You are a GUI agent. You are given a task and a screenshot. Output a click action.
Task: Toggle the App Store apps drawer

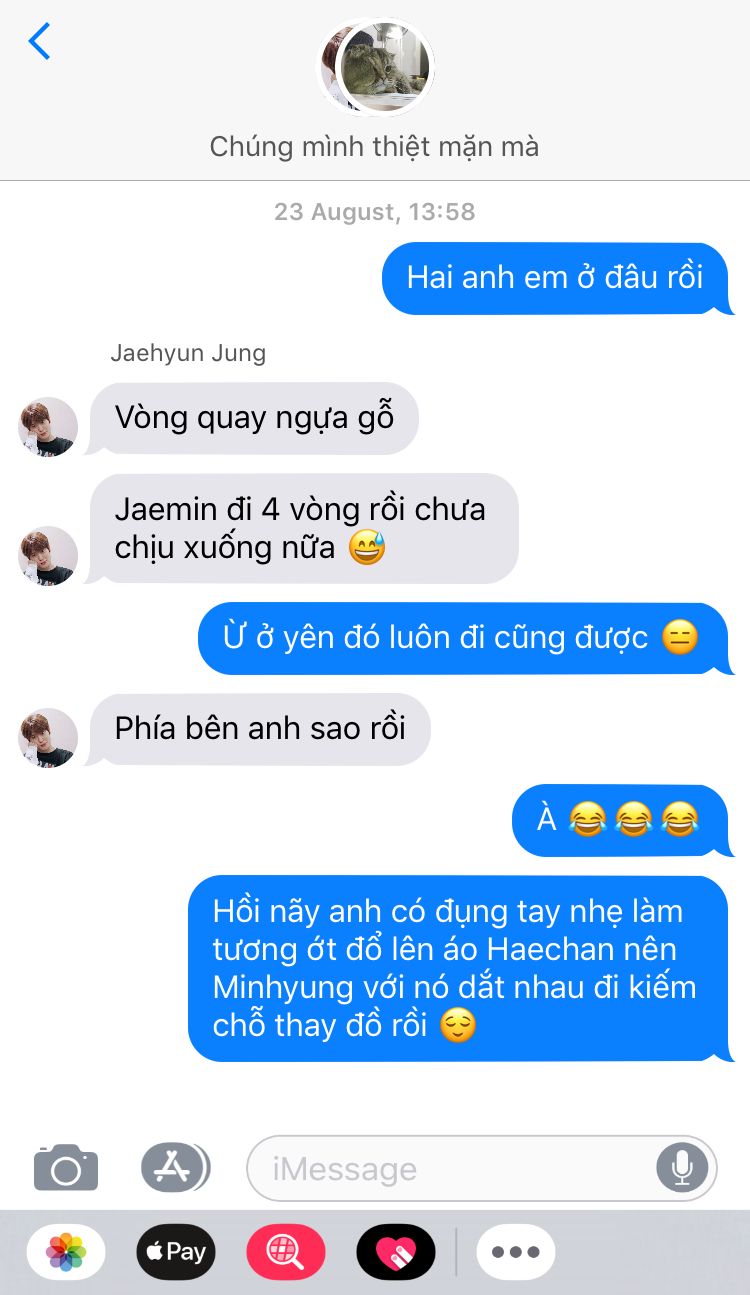(175, 1167)
